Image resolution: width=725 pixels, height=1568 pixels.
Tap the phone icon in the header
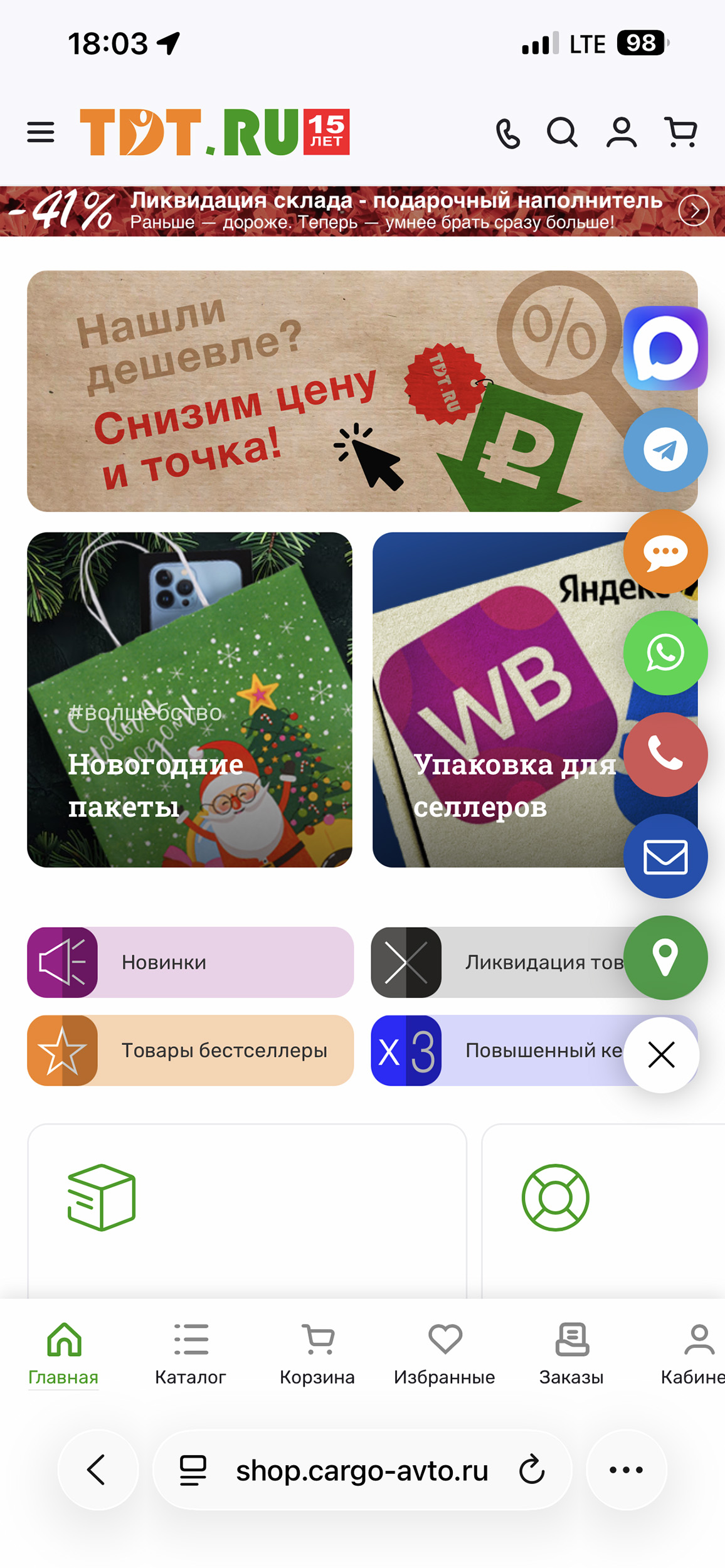click(507, 134)
